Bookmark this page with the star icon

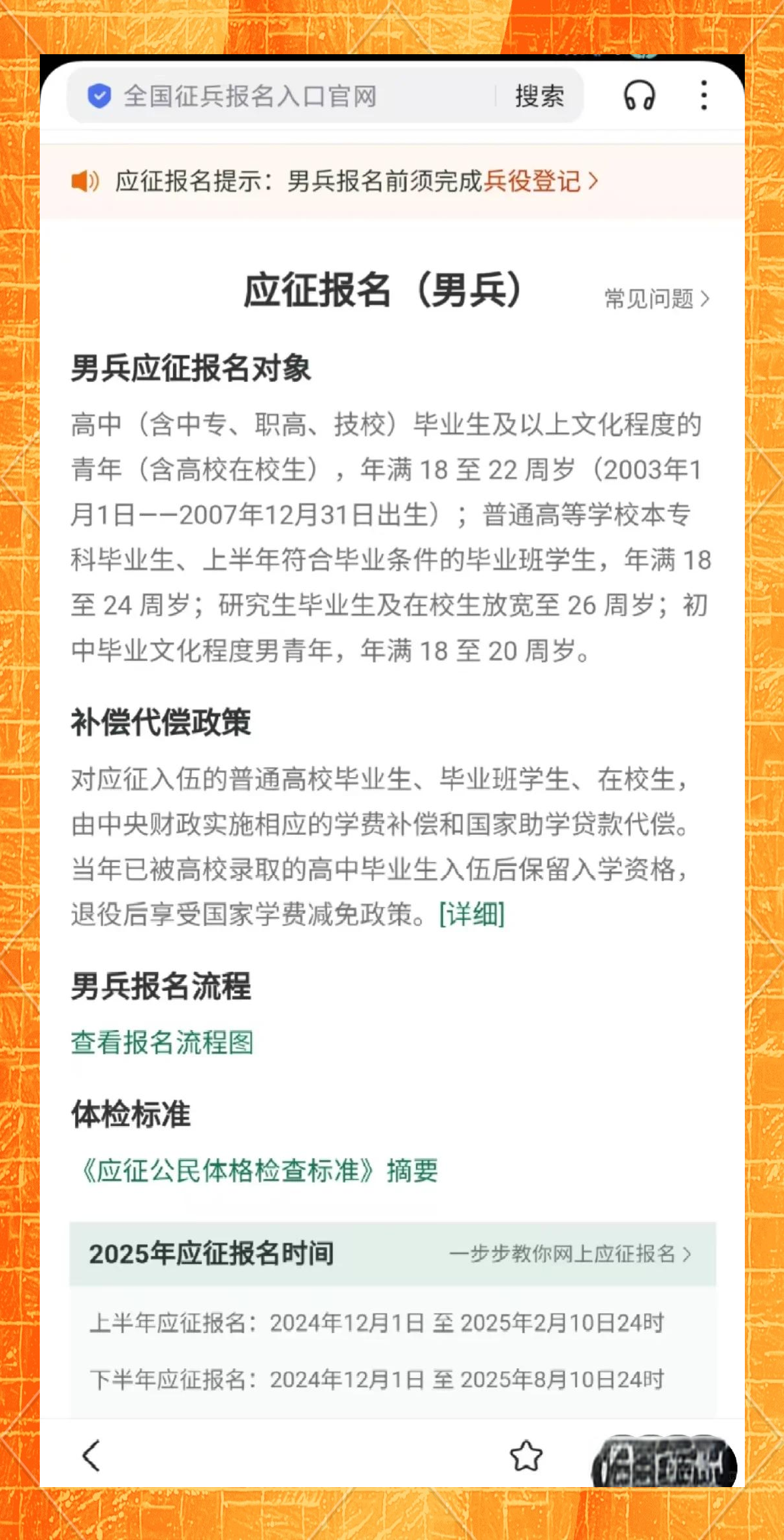point(526,1455)
